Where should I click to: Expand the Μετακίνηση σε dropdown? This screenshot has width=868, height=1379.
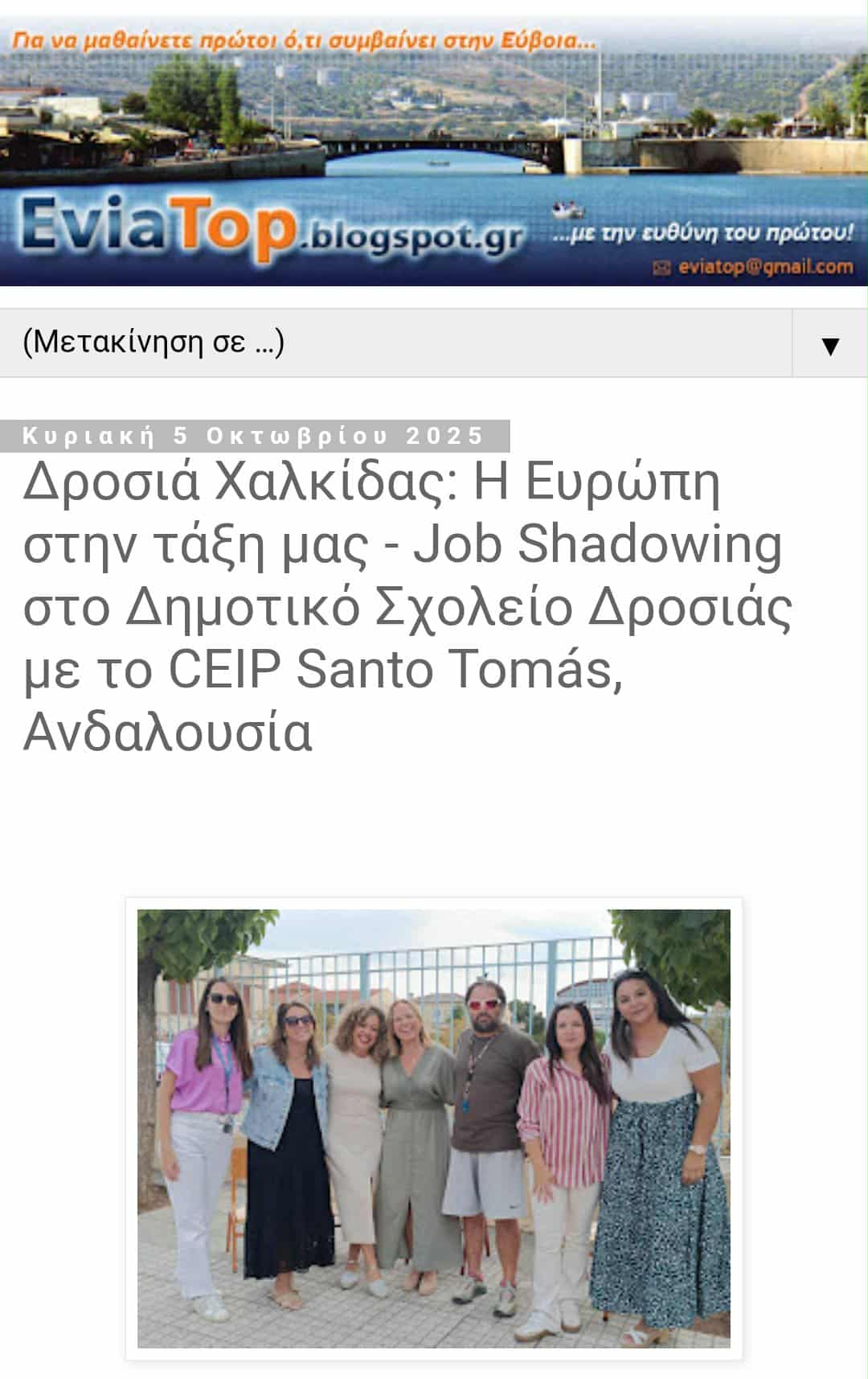(829, 344)
